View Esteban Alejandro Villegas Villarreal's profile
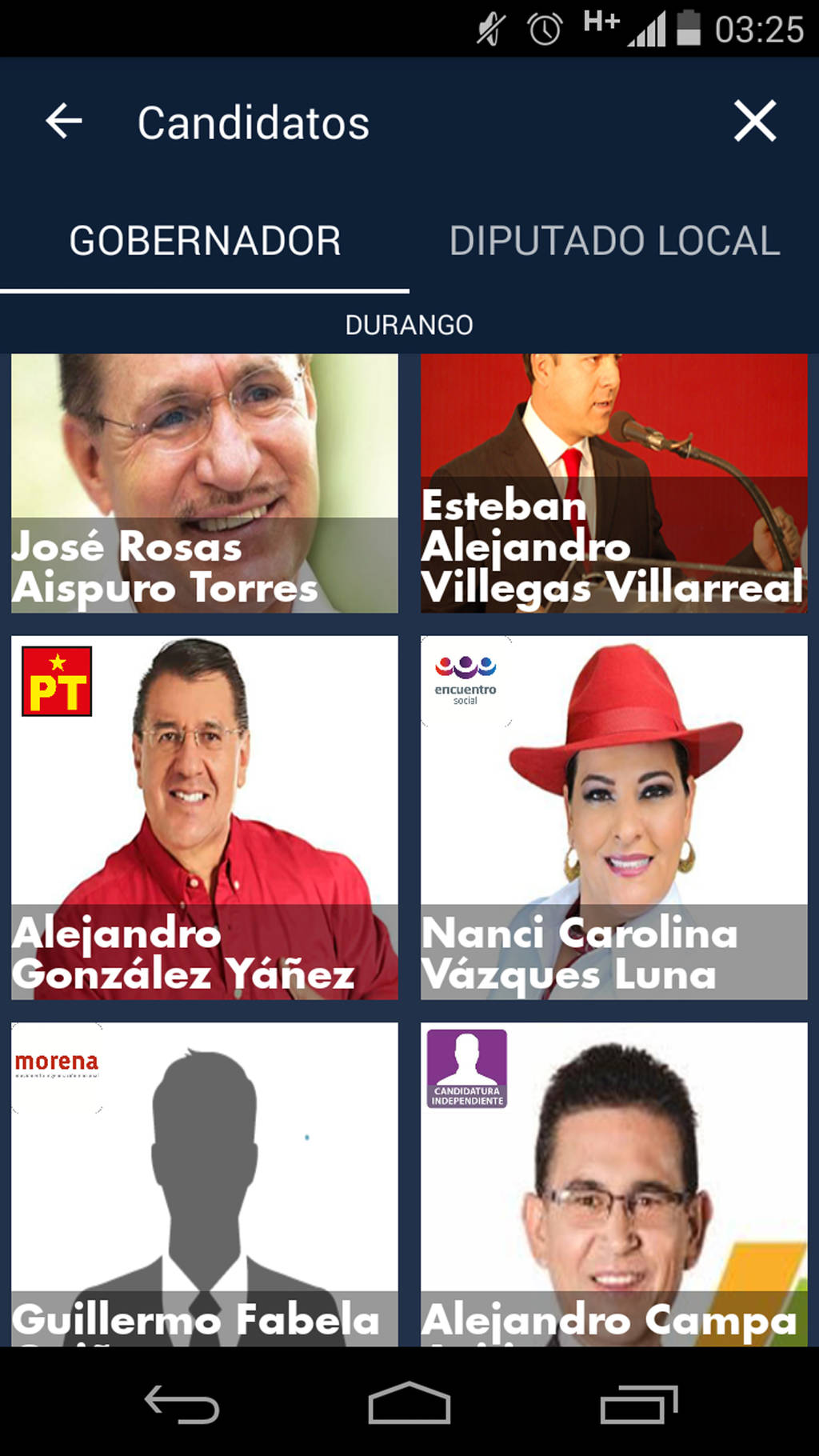 tap(614, 483)
